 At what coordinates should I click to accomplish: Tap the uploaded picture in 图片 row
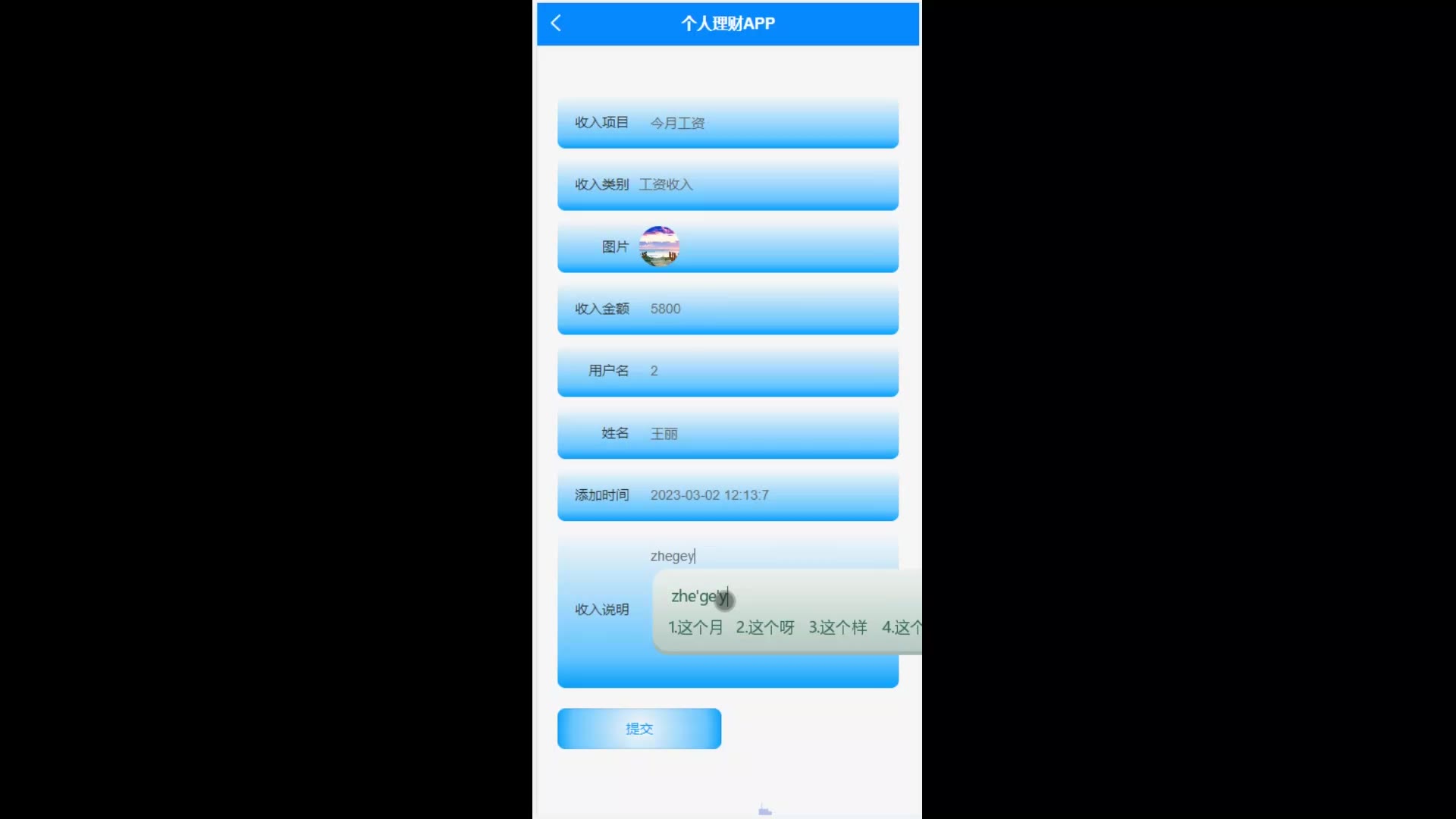click(x=659, y=246)
